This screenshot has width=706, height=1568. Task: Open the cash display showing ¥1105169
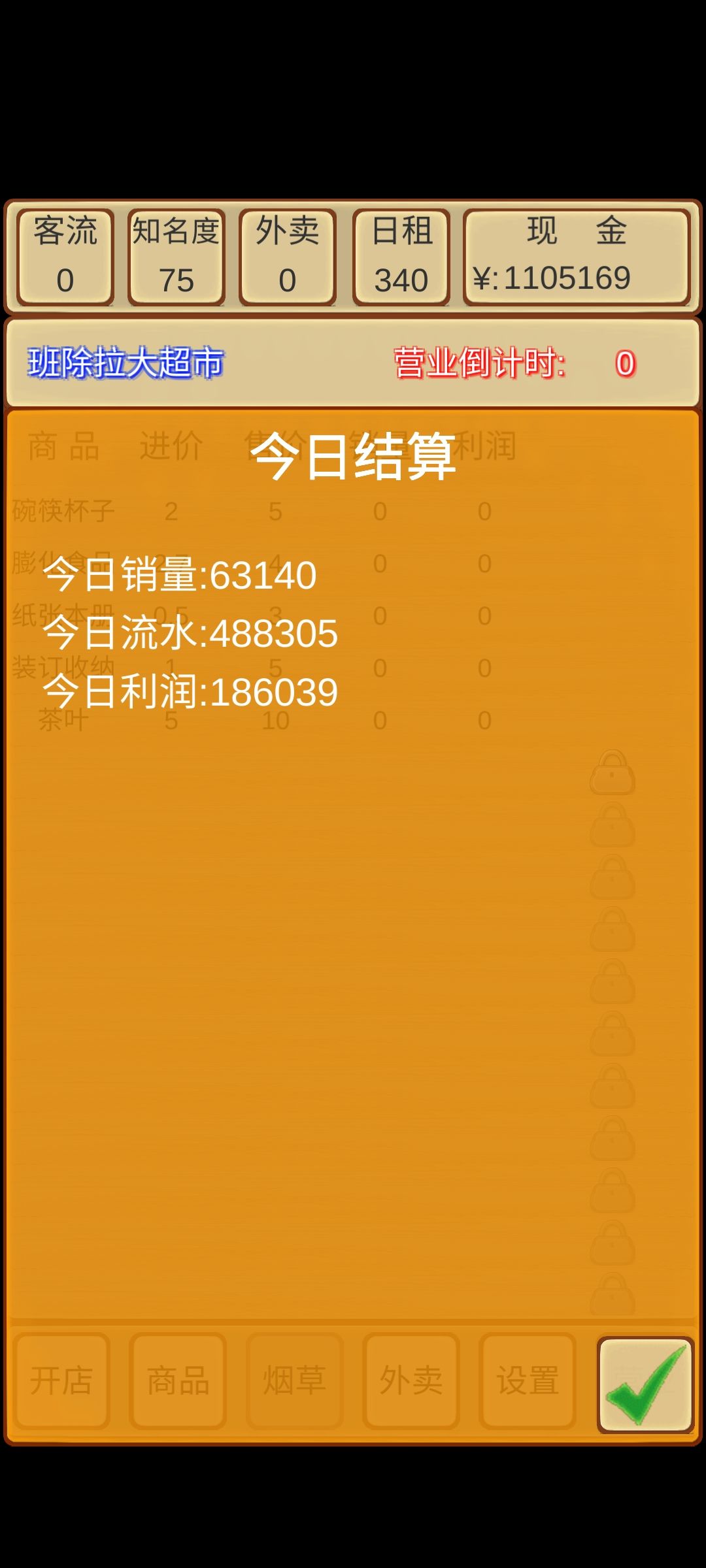pos(578,256)
